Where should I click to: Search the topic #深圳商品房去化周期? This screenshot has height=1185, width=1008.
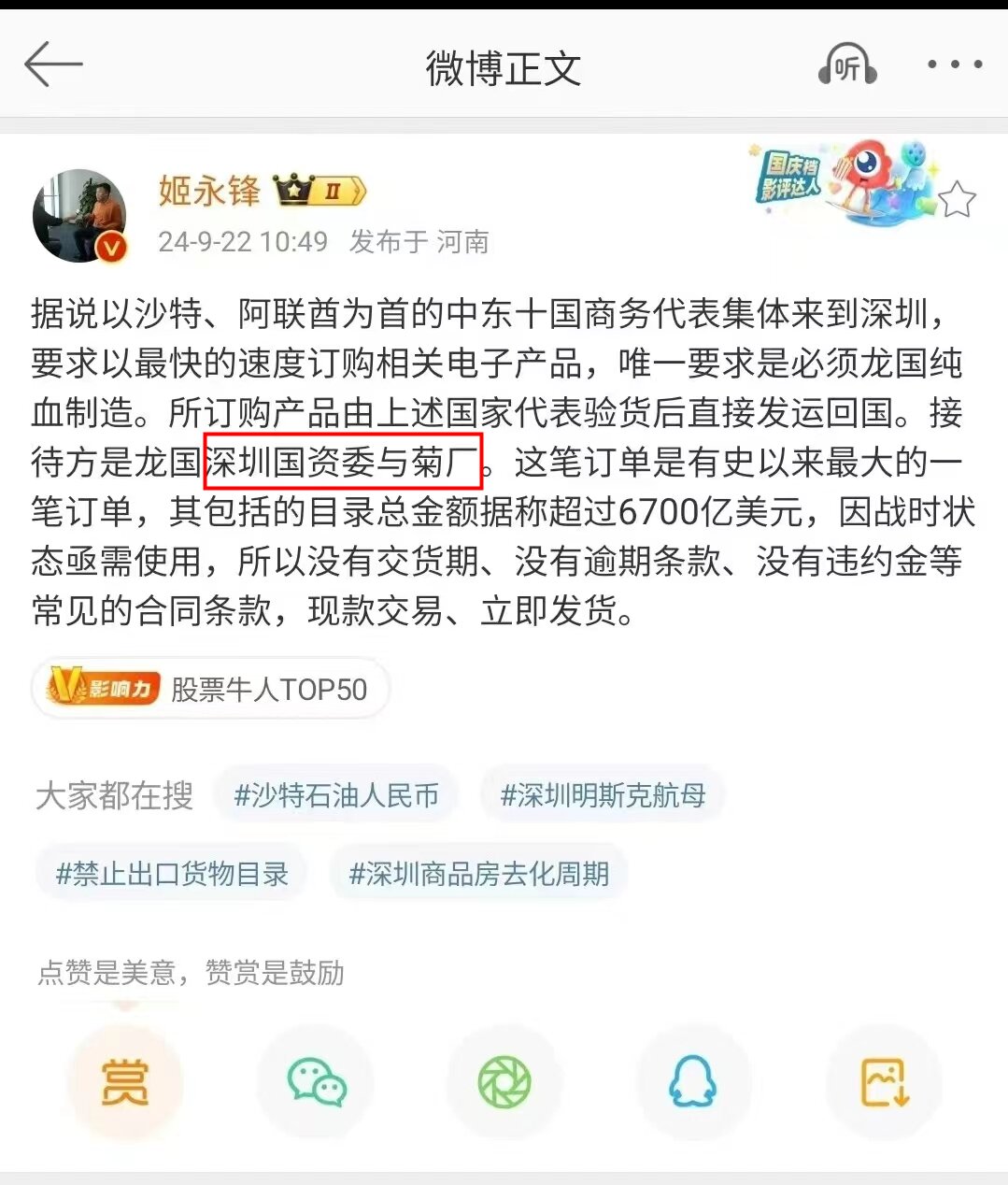click(478, 874)
